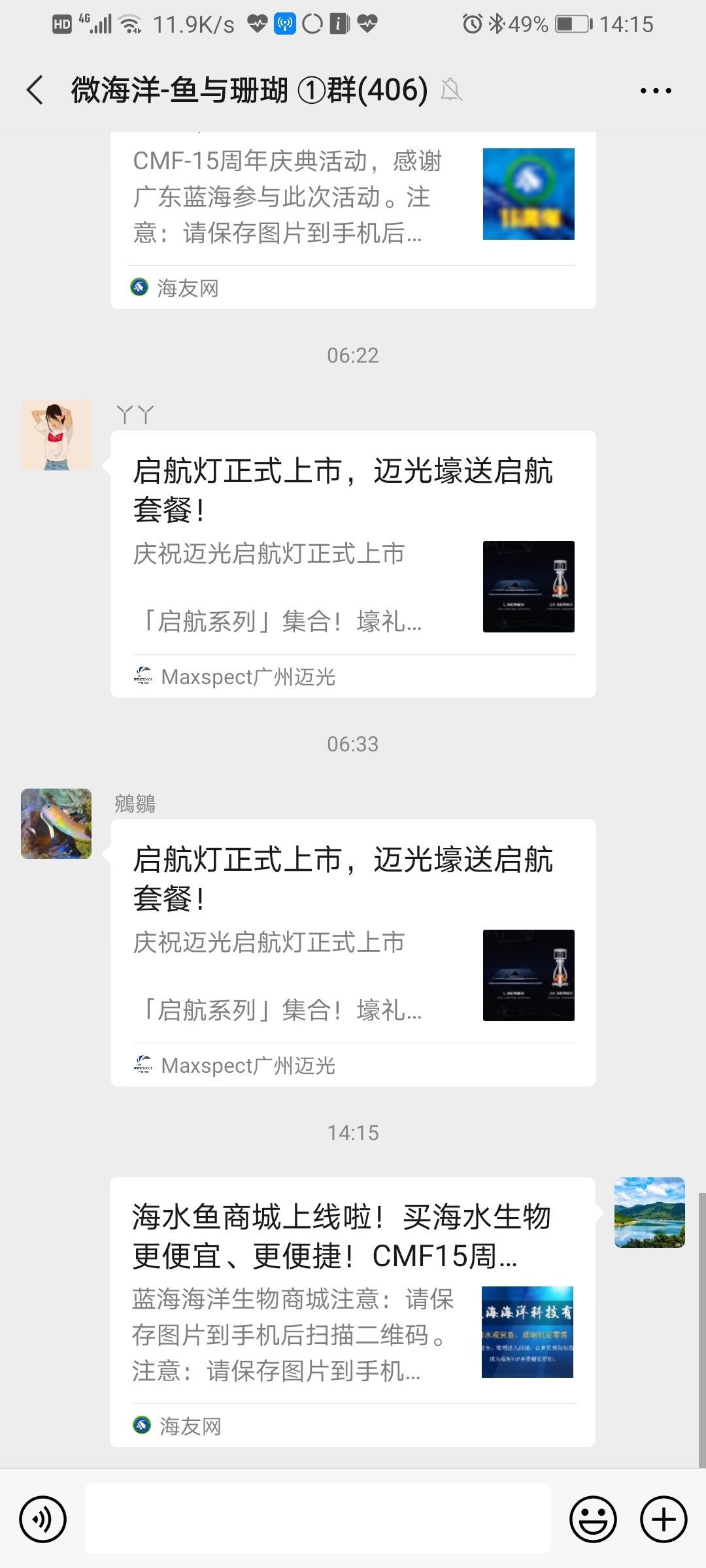Open the plus attachment menu
Screen dimensions: 706x1568
664,1519
